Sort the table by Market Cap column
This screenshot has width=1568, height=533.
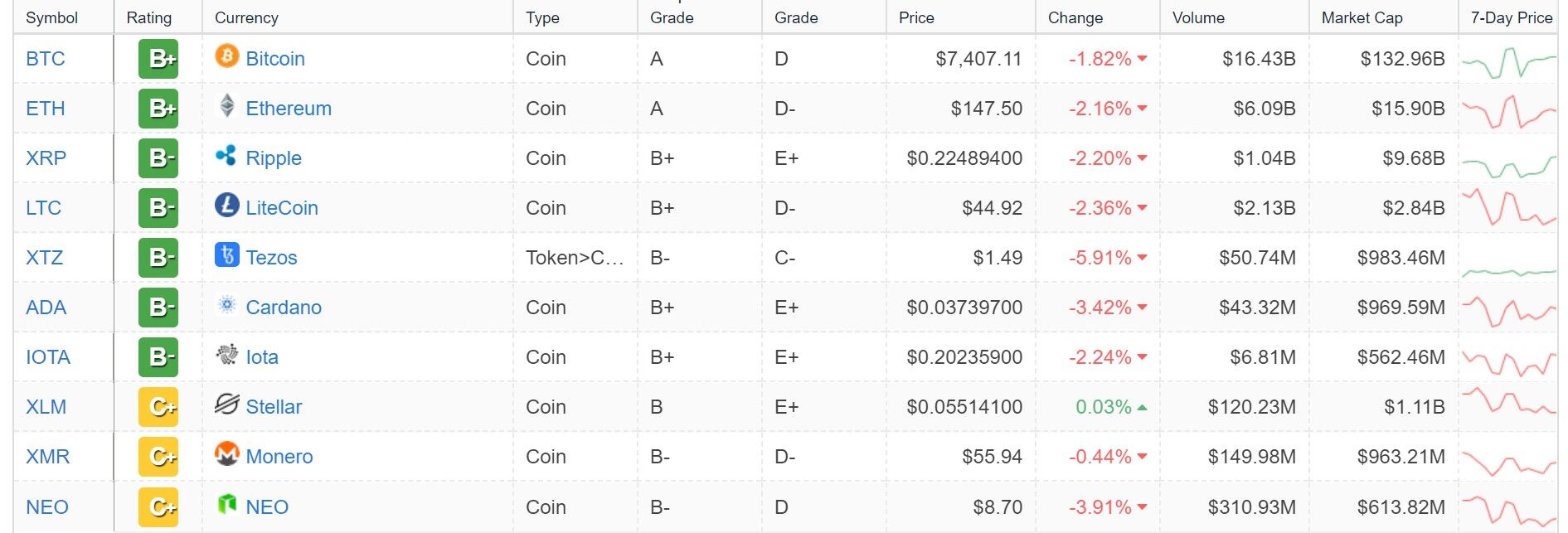[x=1362, y=17]
